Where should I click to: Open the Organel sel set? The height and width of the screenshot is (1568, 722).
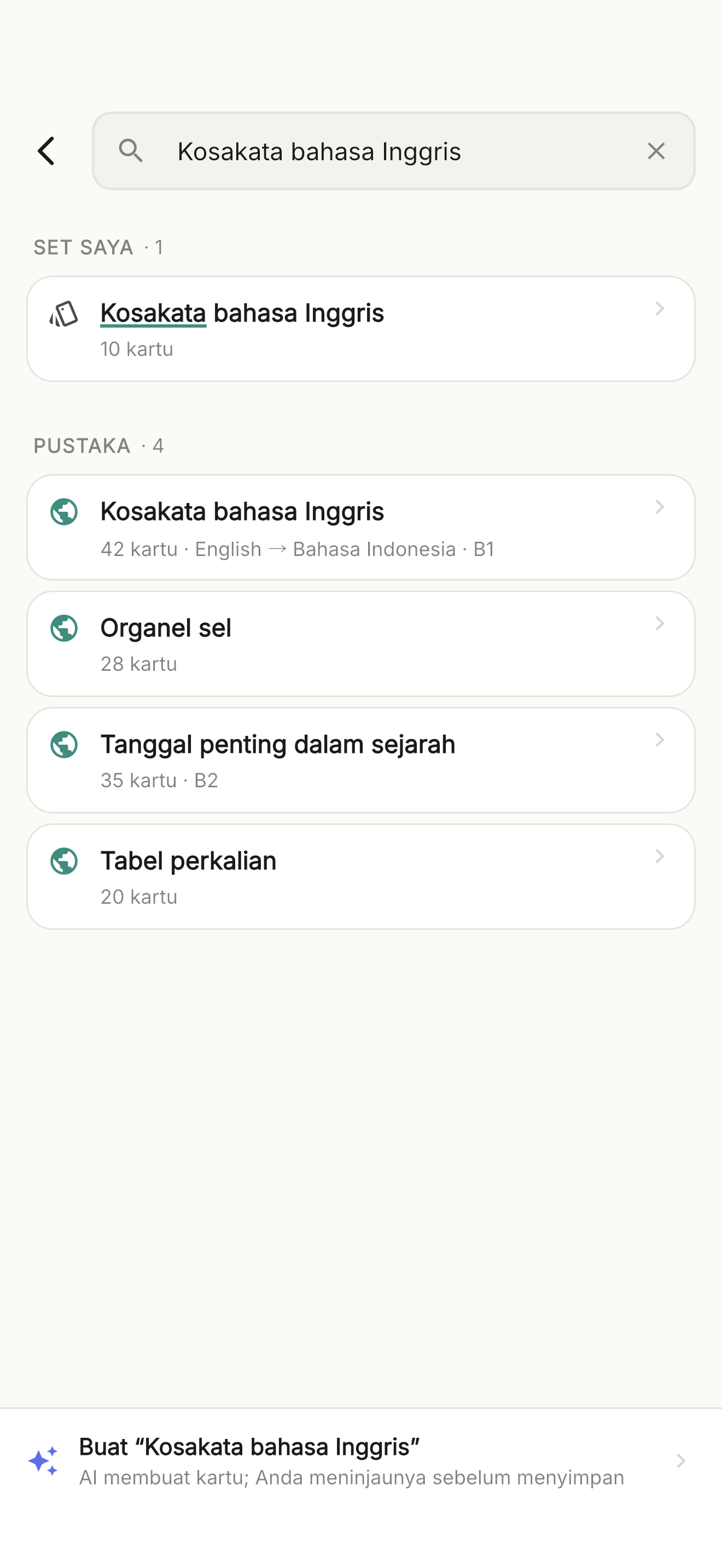361,643
